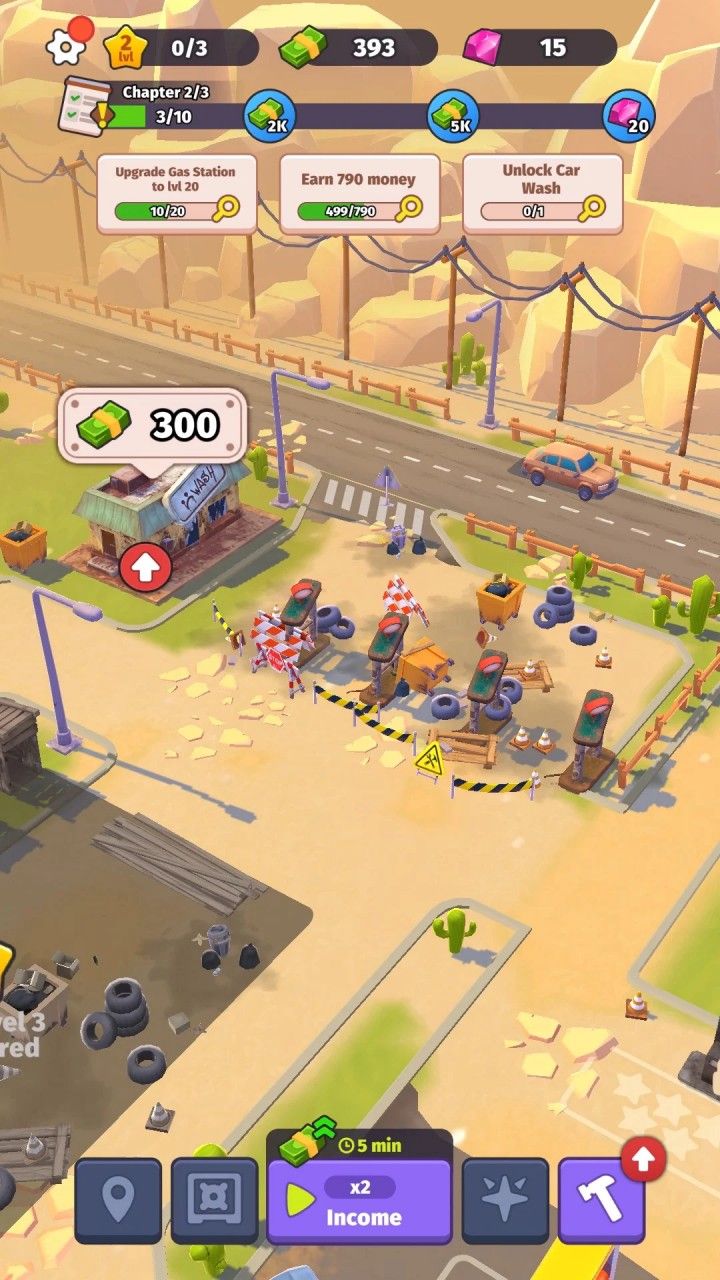The height and width of the screenshot is (1280, 720).
Task: Open the safe vault button
Action: click(214, 1200)
